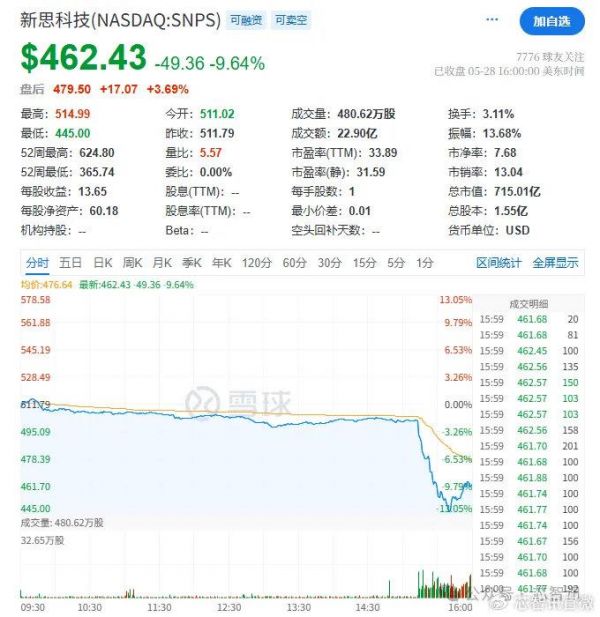The width and height of the screenshot is (600, 617).
Task: View the 年K chart
Action: (x=221, y=263)
